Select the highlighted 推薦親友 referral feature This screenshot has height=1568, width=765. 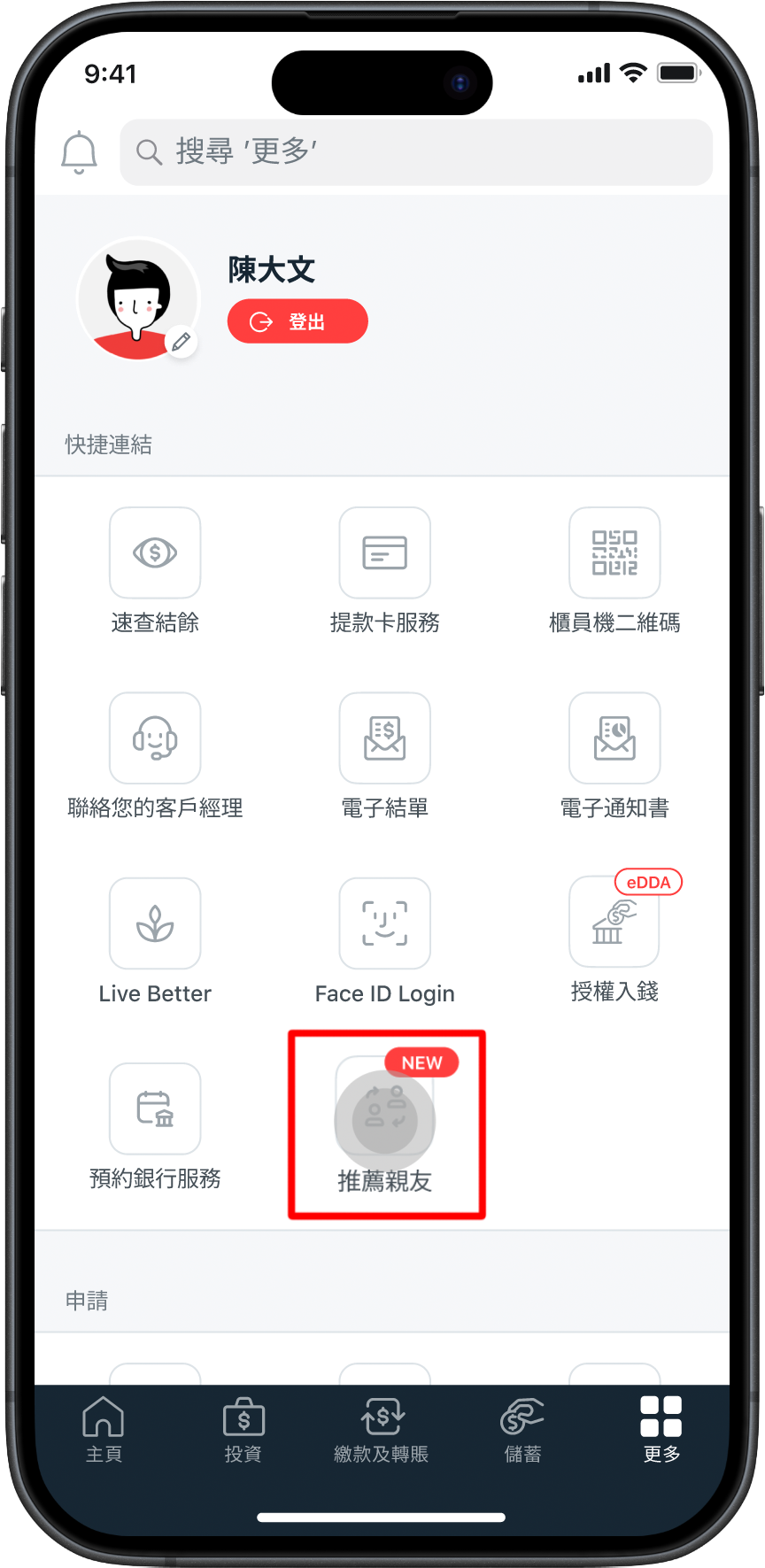pyautogui.click(x=384, y=1117)
